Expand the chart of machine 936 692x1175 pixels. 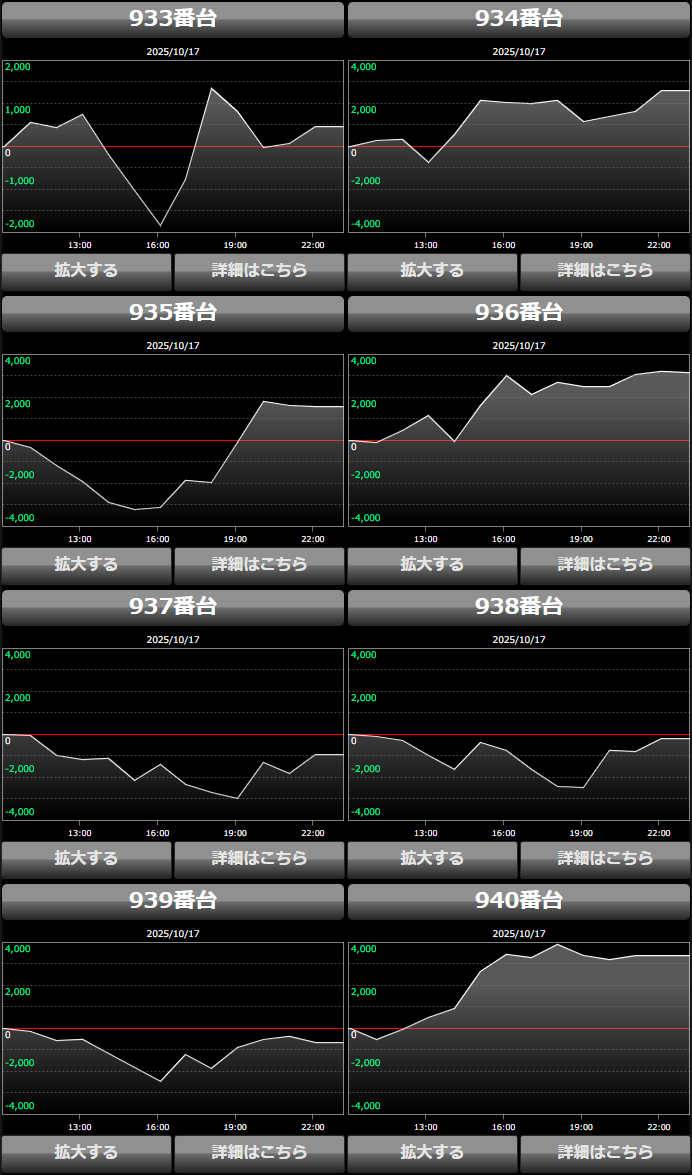pos(432,565)
